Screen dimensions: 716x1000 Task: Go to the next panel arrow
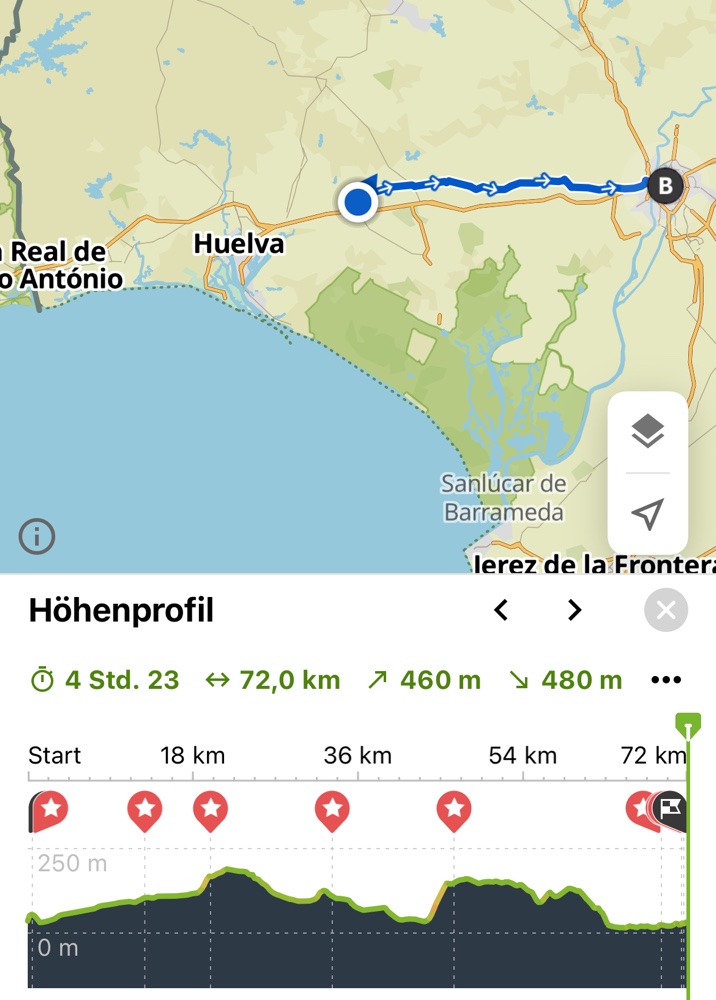point(574,610)
